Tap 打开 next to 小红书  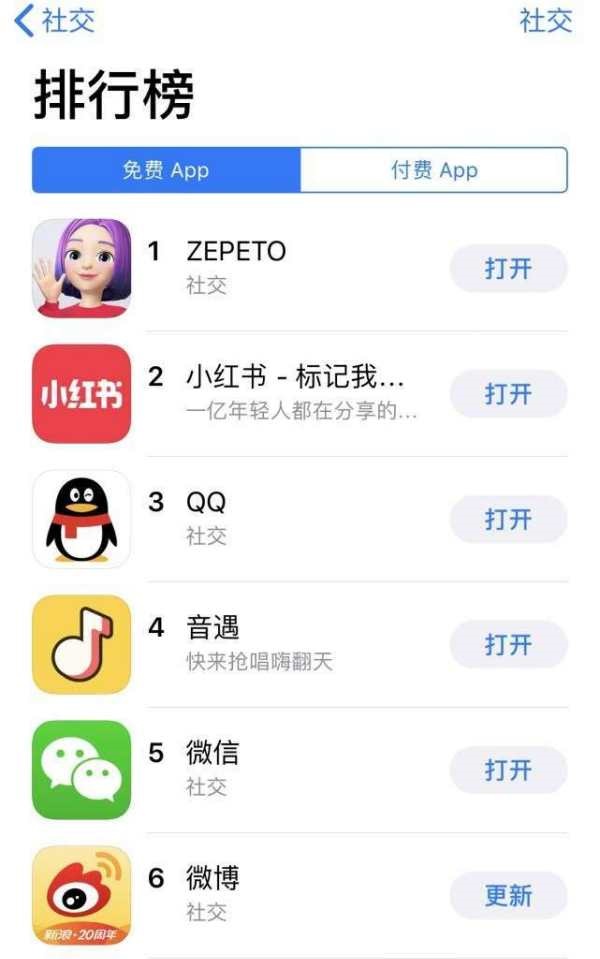[508, 394]
